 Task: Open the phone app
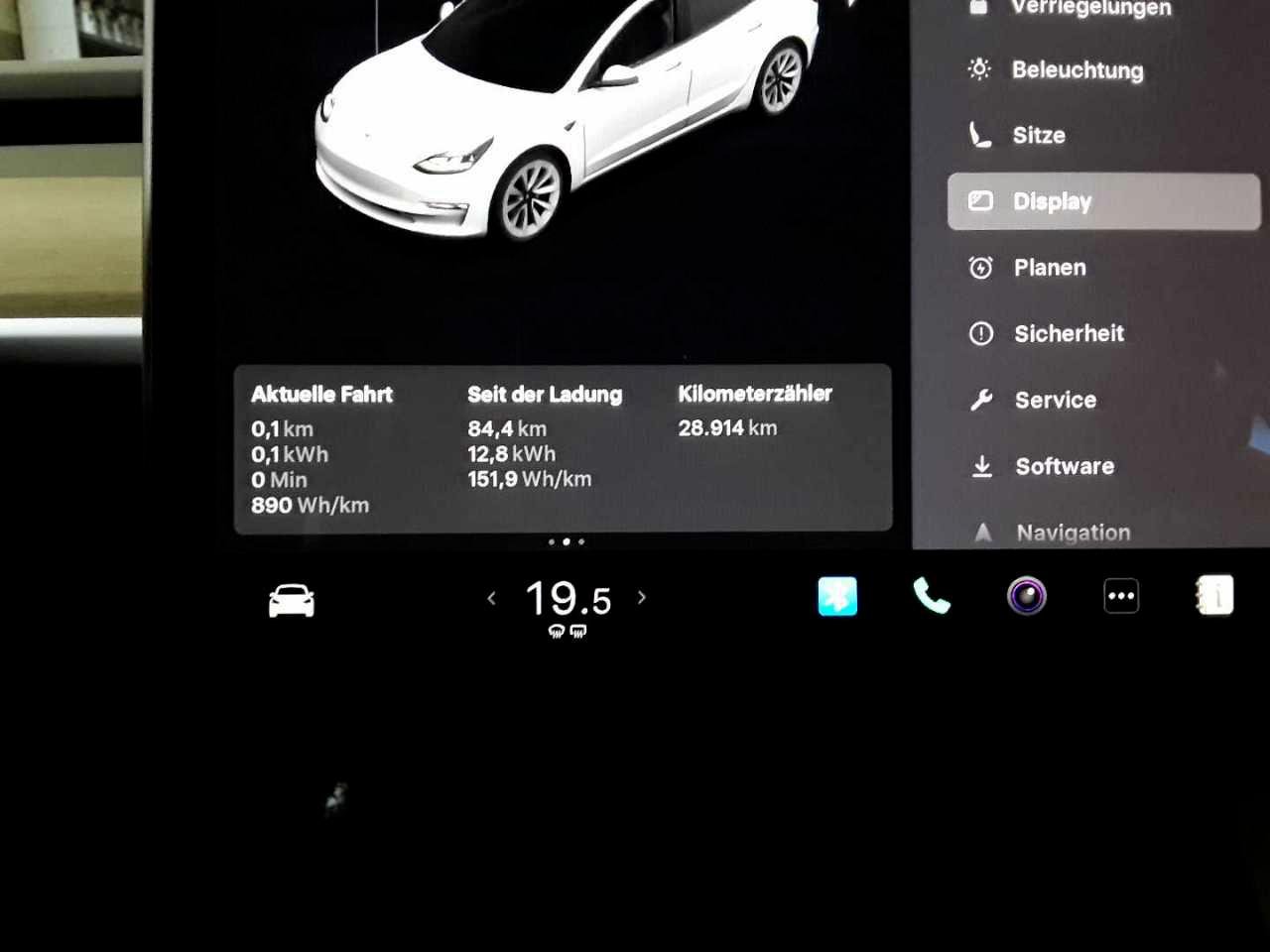click(x=931, y=596)
